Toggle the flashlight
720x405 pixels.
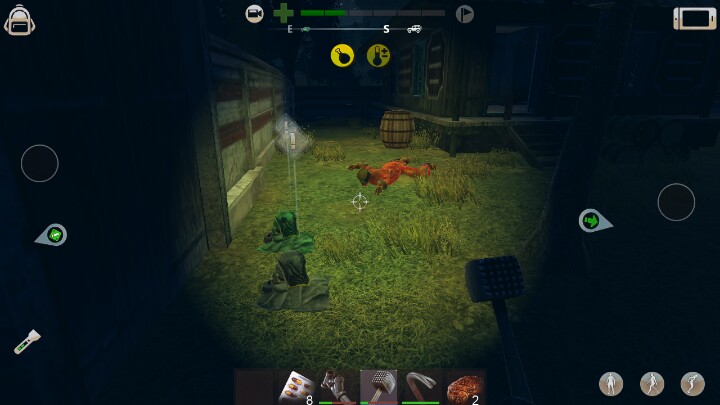coord(27,342)
